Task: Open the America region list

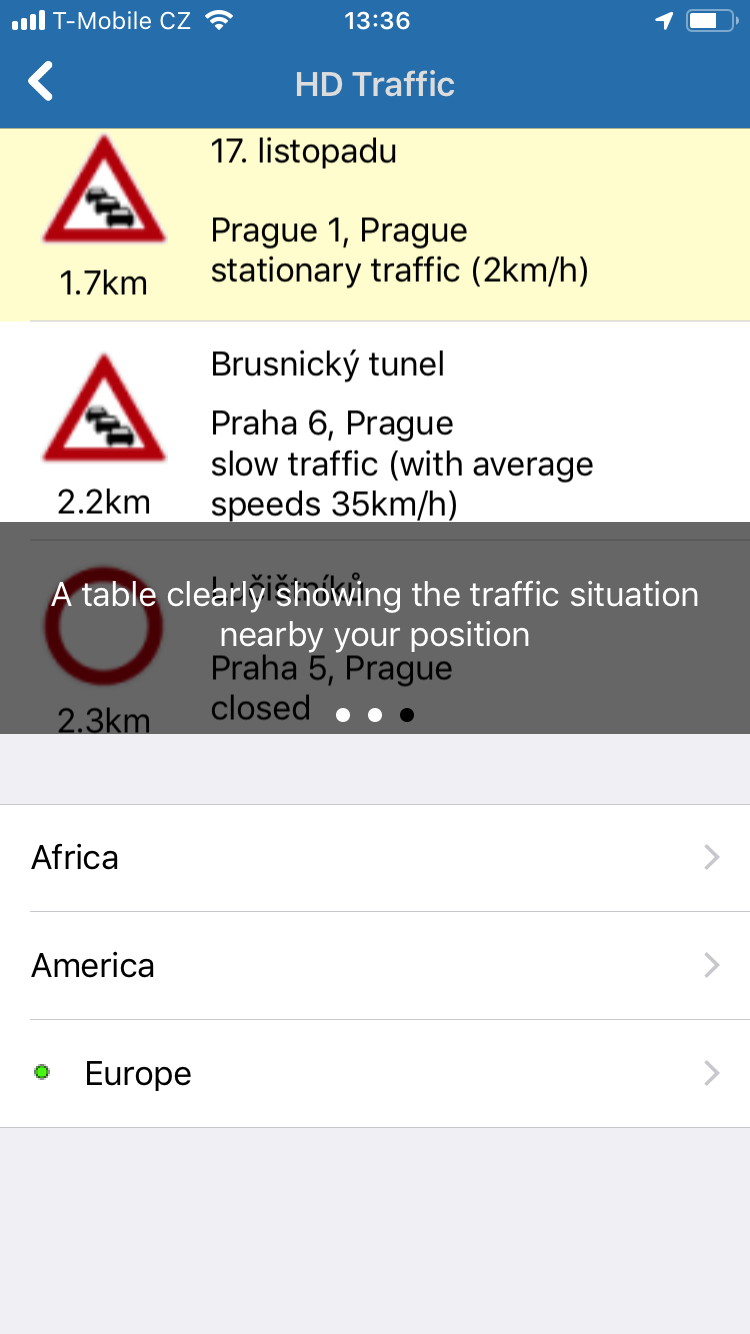Action: tap(375, 966)
